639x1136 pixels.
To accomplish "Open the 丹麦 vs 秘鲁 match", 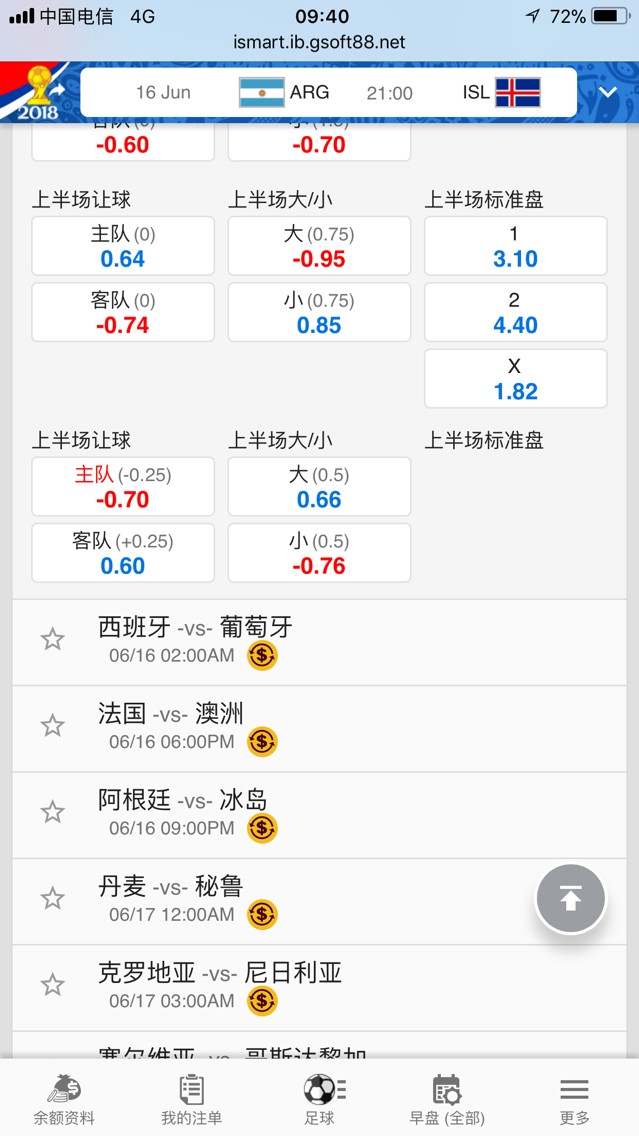I will tap(320, 901).
